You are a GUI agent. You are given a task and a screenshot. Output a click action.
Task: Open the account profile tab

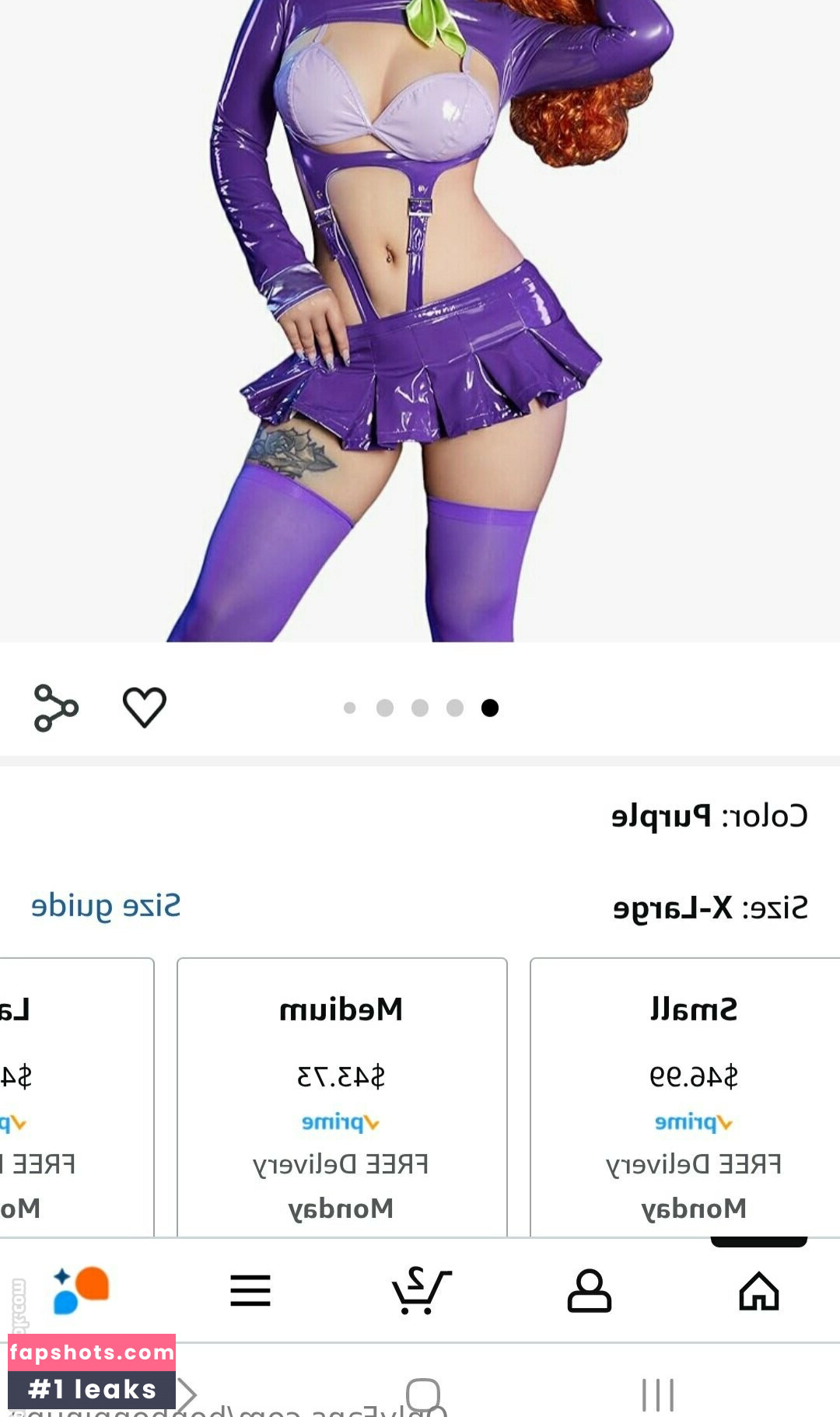point(589,1291)
